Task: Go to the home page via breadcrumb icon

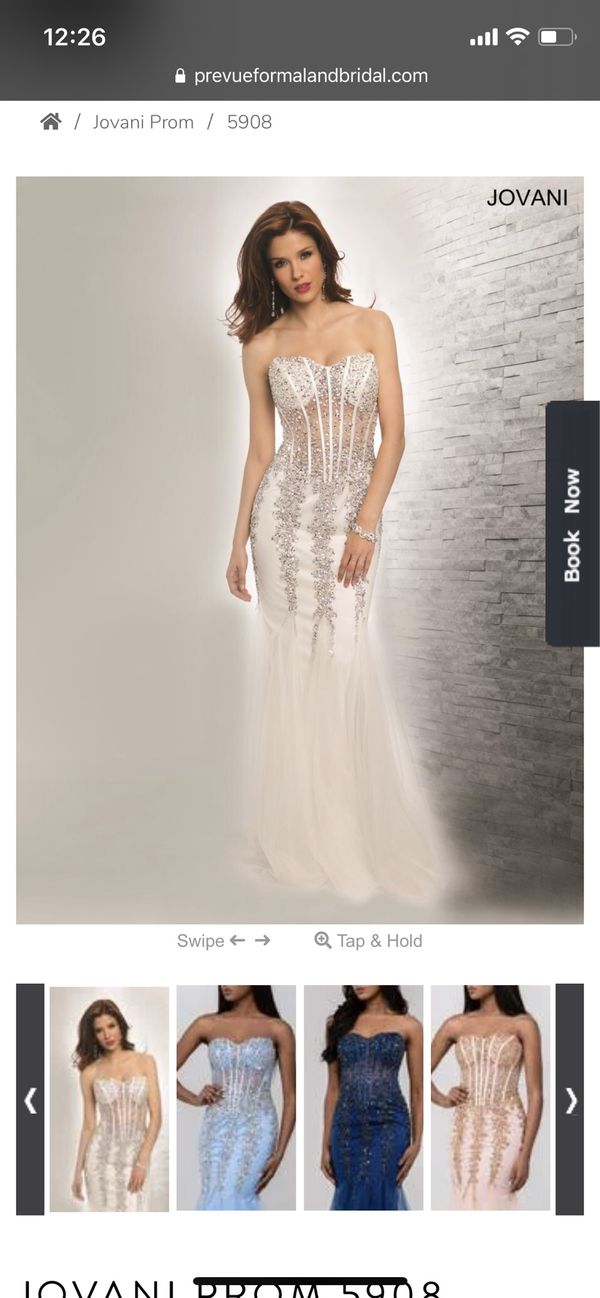Action: point(51,122)
